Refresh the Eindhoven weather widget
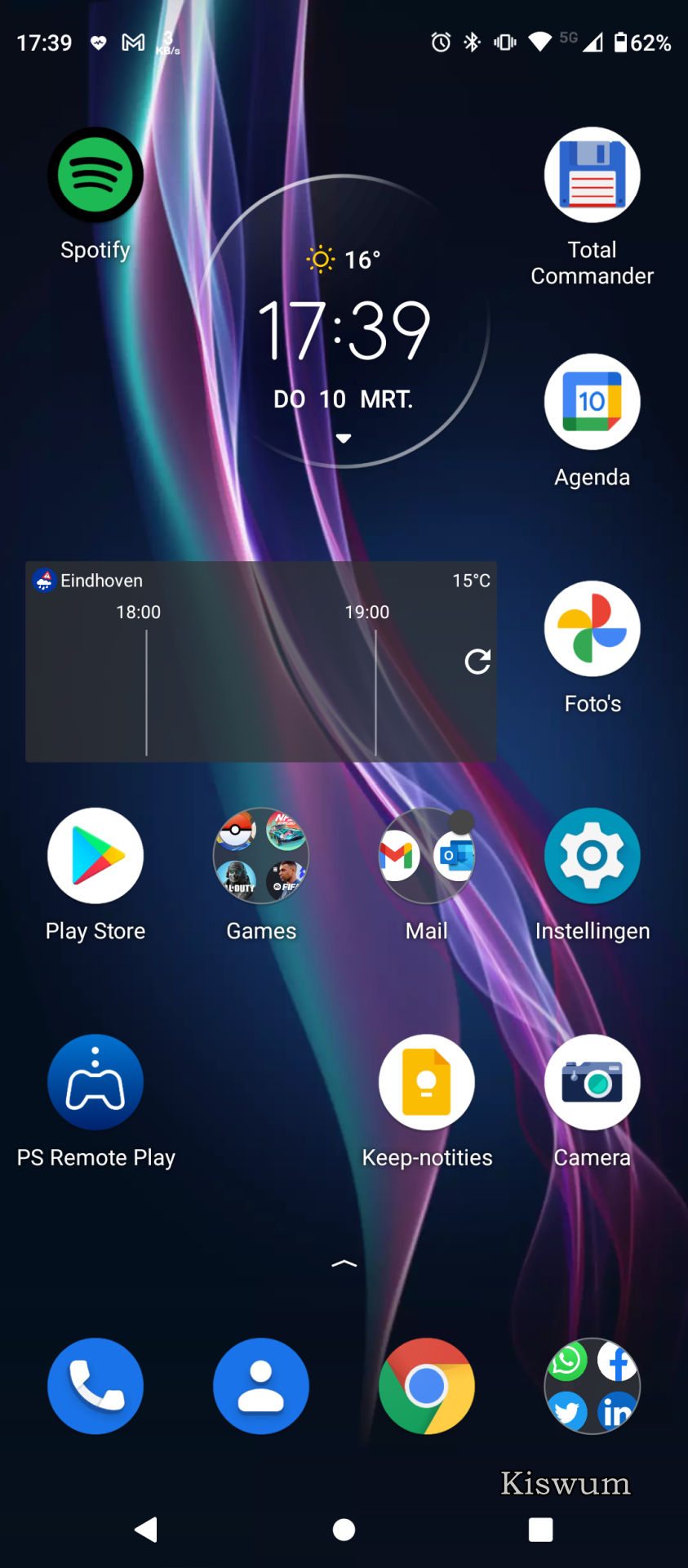Image resolution: width=688 pixels, height=1568 pixels. (x=477, y=661)
